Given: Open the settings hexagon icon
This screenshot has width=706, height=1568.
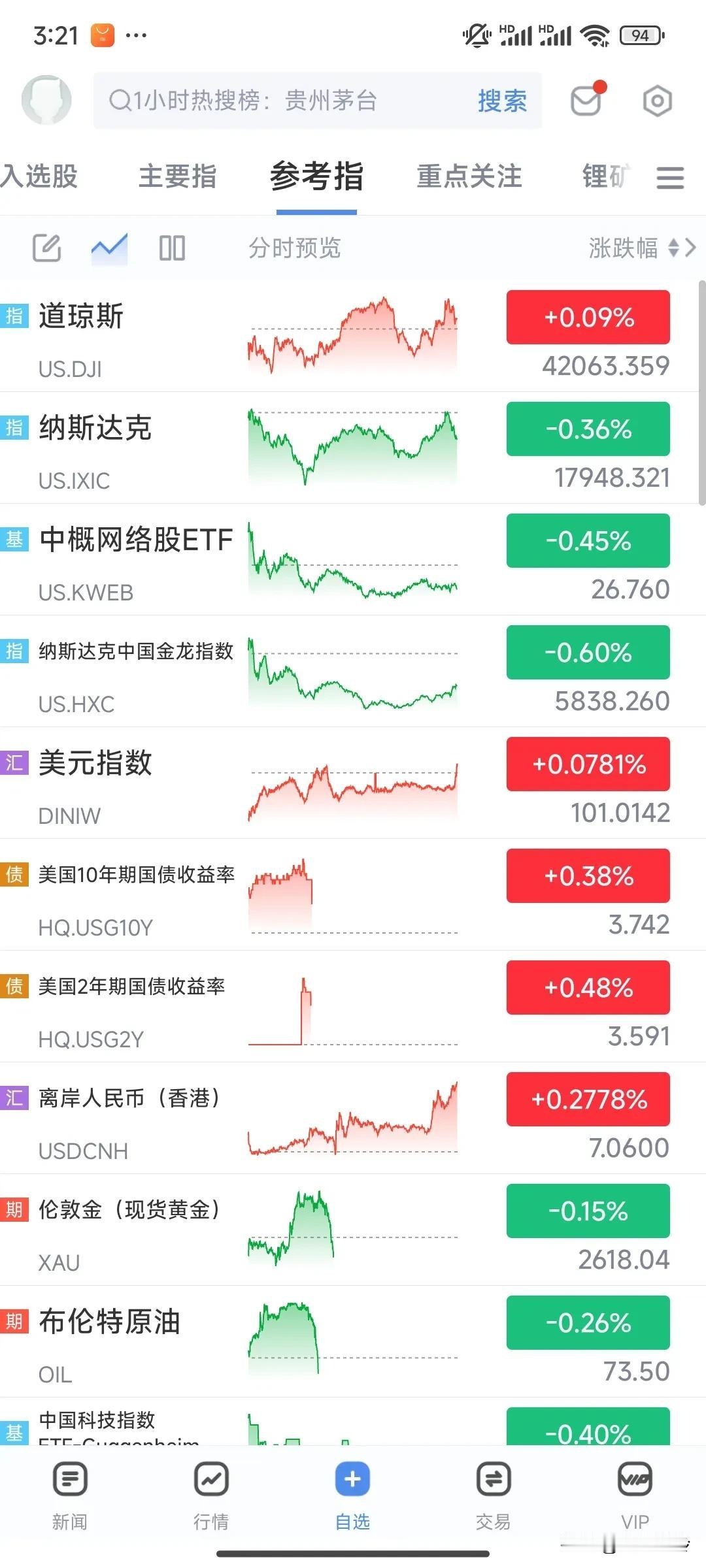Looking at the screenshot, I should (x=657, y=101).
